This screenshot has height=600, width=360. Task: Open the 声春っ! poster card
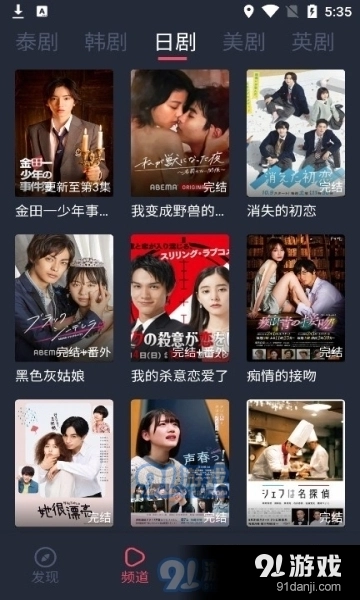180,463
